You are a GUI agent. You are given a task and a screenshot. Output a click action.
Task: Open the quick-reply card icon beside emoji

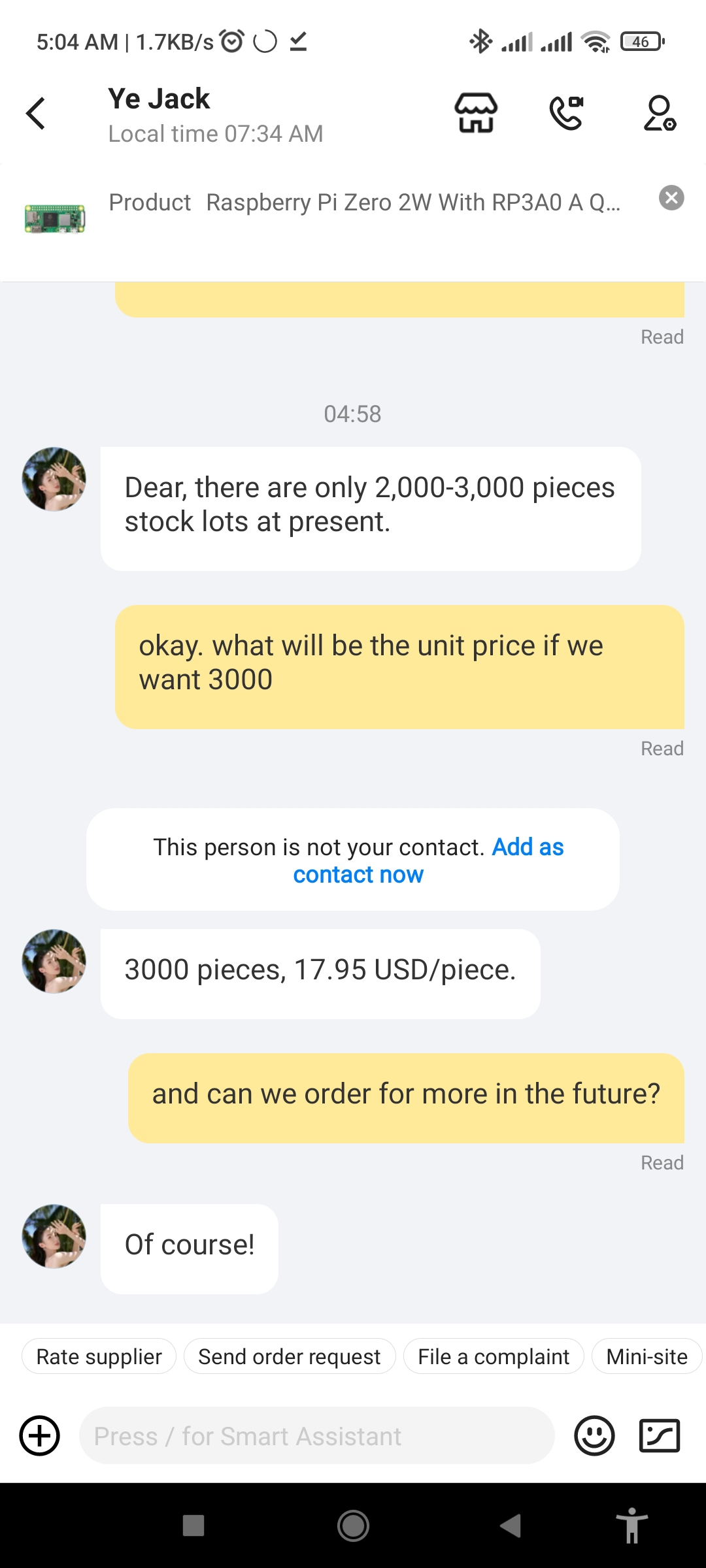(659, 1436)
